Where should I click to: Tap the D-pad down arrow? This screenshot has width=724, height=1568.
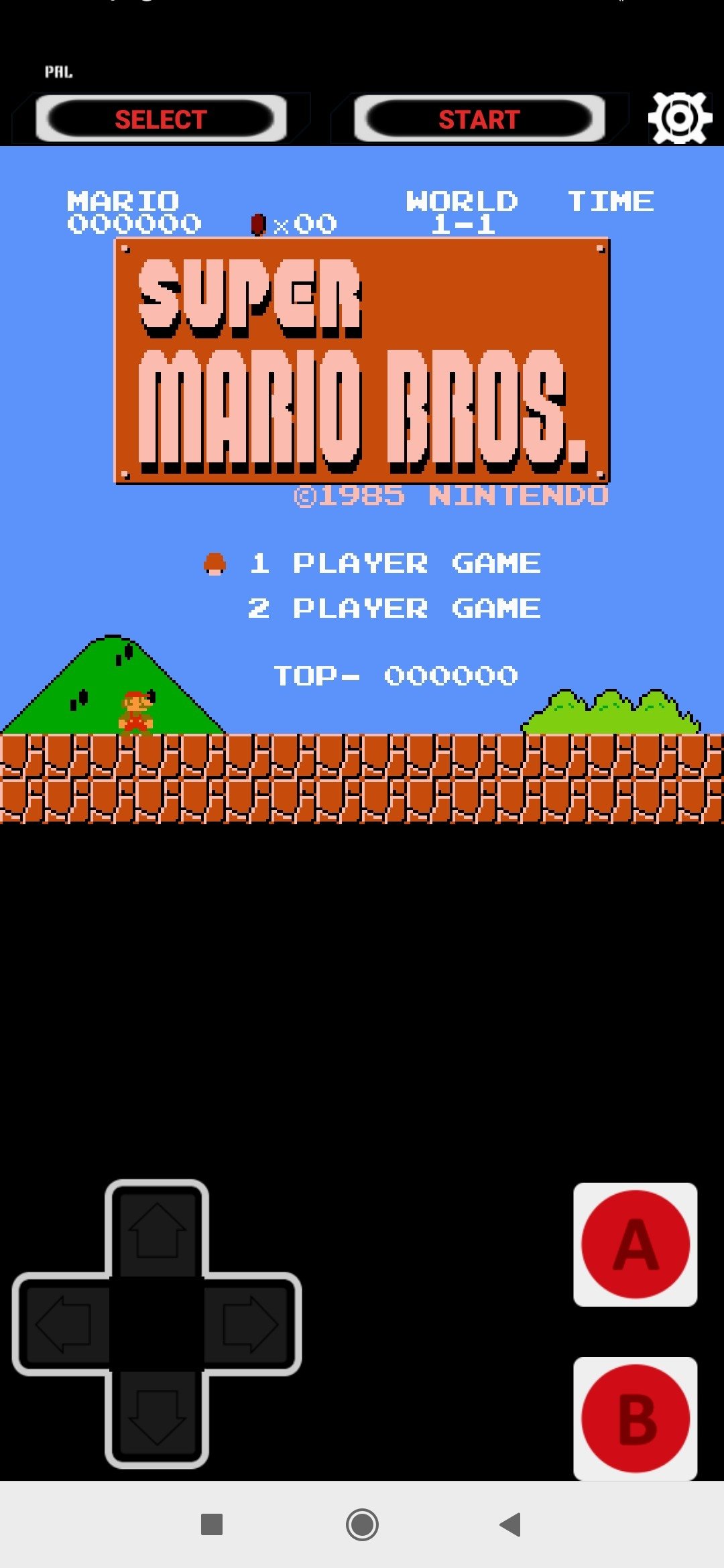(x=157, y=1417)
